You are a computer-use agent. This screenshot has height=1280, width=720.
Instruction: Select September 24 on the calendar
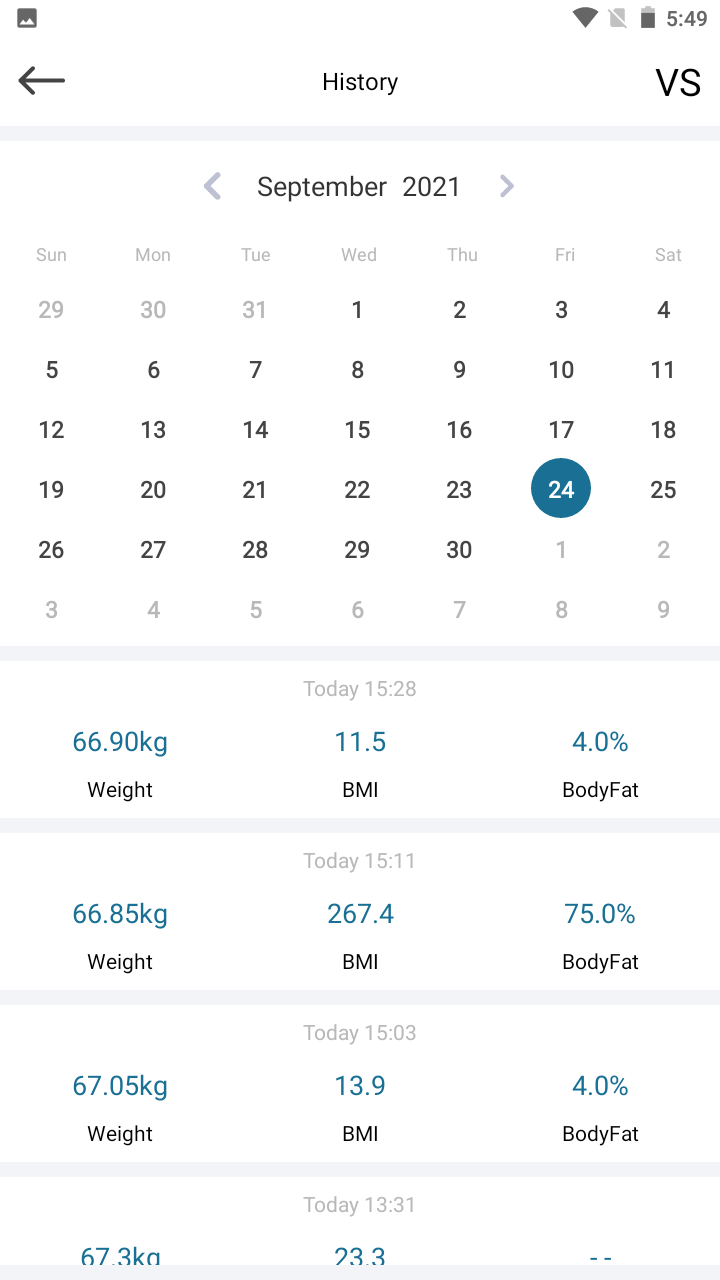point(561,489)
